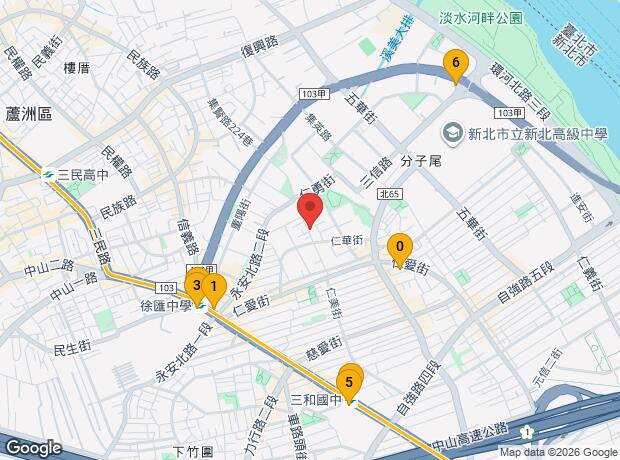Tap the orange marker numbered 5
The width and height of the screenshot is (620, 460).
[x=350, y=381]
